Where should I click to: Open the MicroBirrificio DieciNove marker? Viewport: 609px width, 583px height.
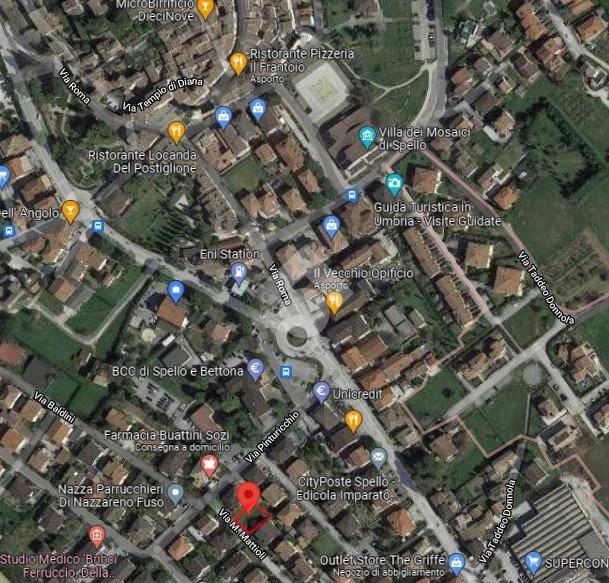[x=205, y=9]
